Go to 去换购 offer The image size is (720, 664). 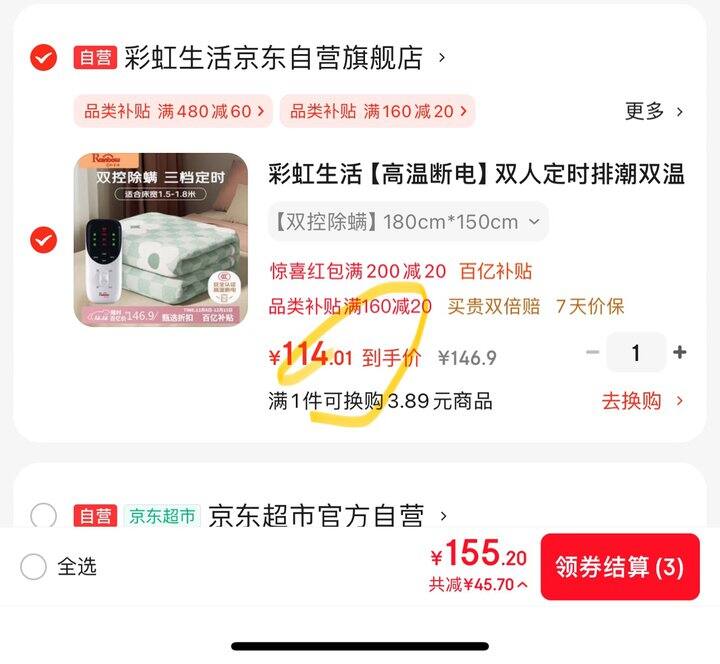tap(642, 401)
